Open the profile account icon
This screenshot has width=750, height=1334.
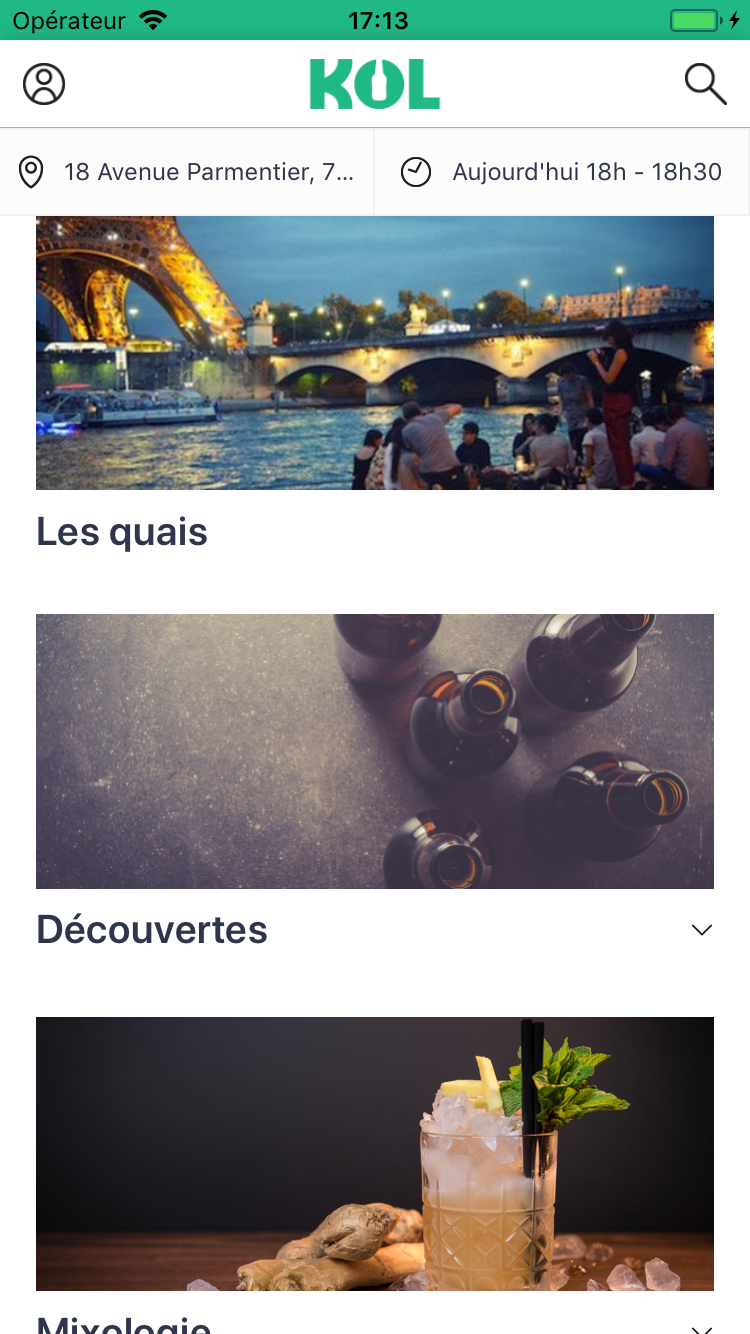click(43, 84)
